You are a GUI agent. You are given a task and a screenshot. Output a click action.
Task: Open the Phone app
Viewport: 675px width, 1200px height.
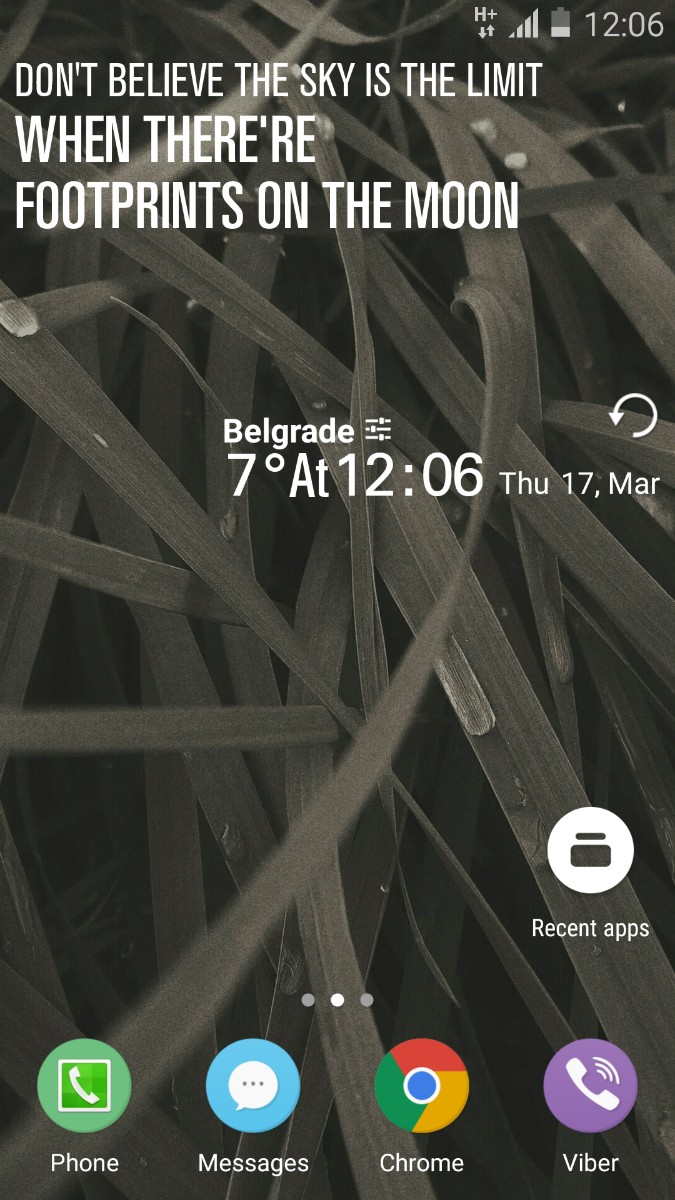tap(84, 1087)
